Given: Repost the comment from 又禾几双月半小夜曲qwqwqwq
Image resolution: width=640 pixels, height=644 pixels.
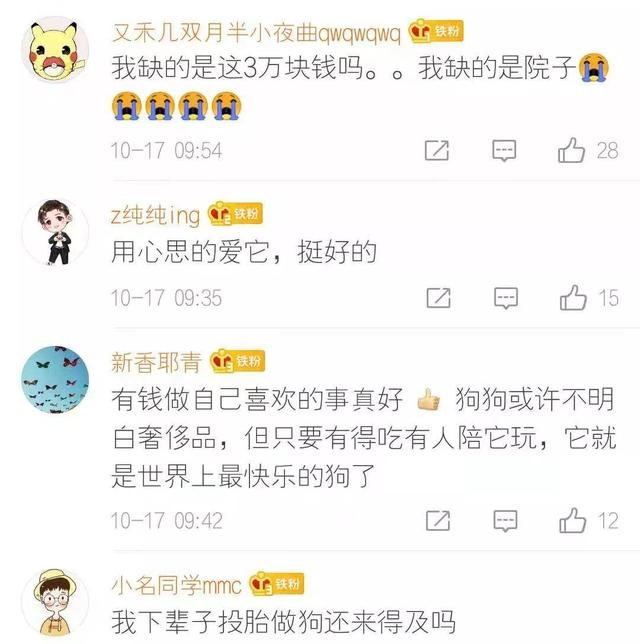Looking at the screenshot, I should point(437,151).
